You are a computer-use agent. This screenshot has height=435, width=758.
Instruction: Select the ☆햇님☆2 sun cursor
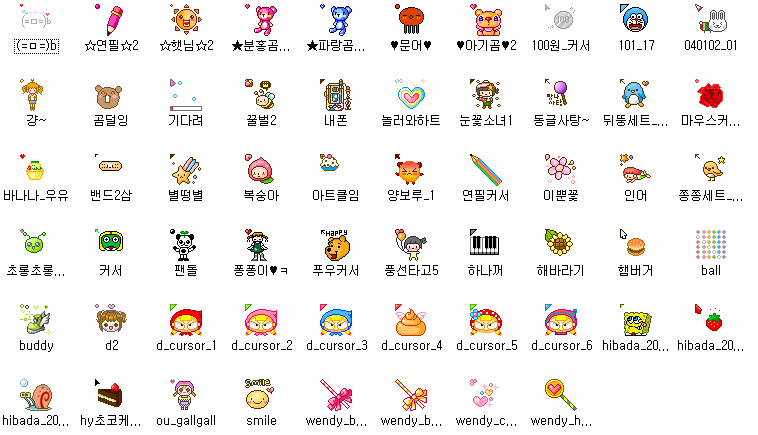[186, 20]
